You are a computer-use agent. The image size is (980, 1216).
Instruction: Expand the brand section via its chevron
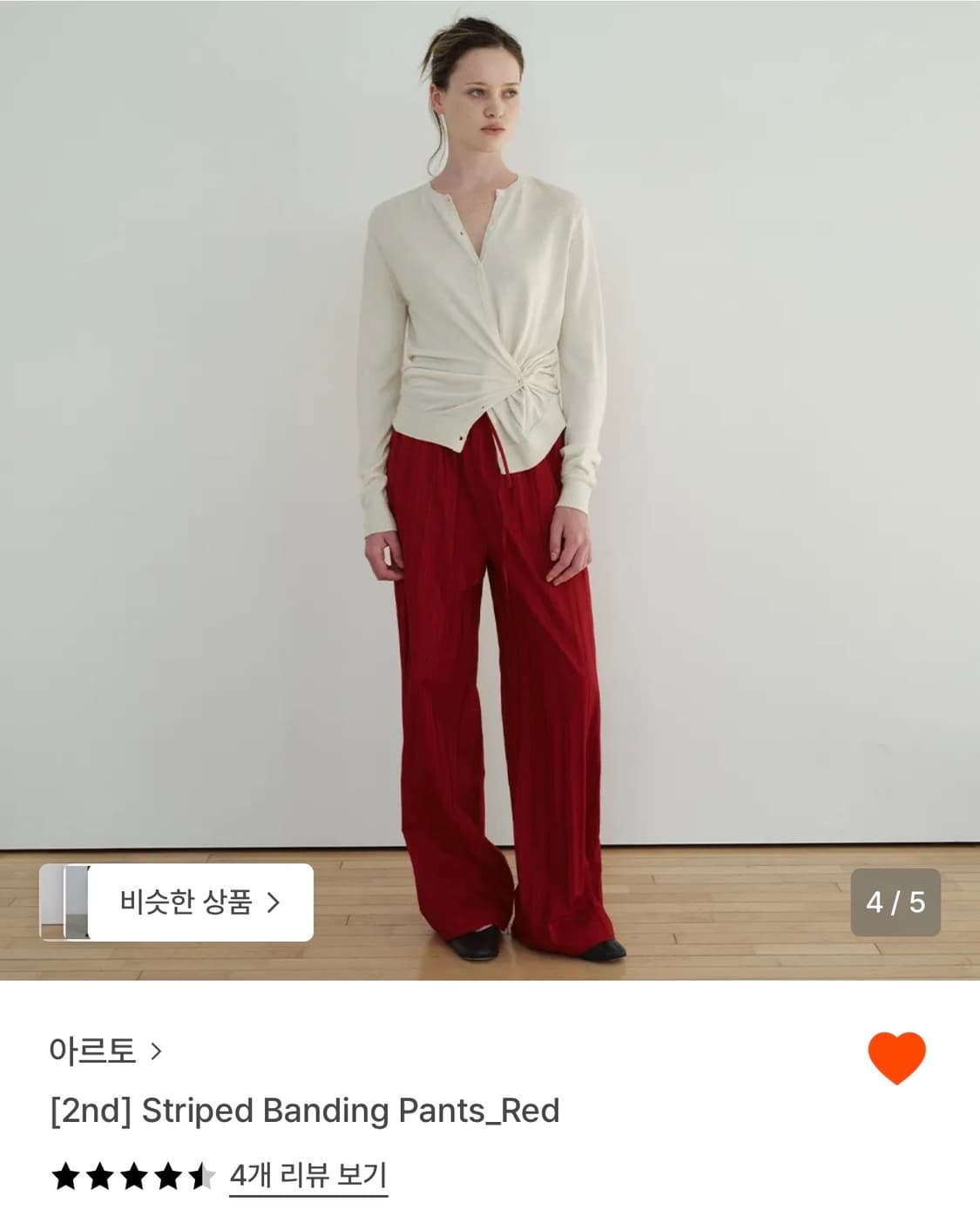(x=155, y=1052)
